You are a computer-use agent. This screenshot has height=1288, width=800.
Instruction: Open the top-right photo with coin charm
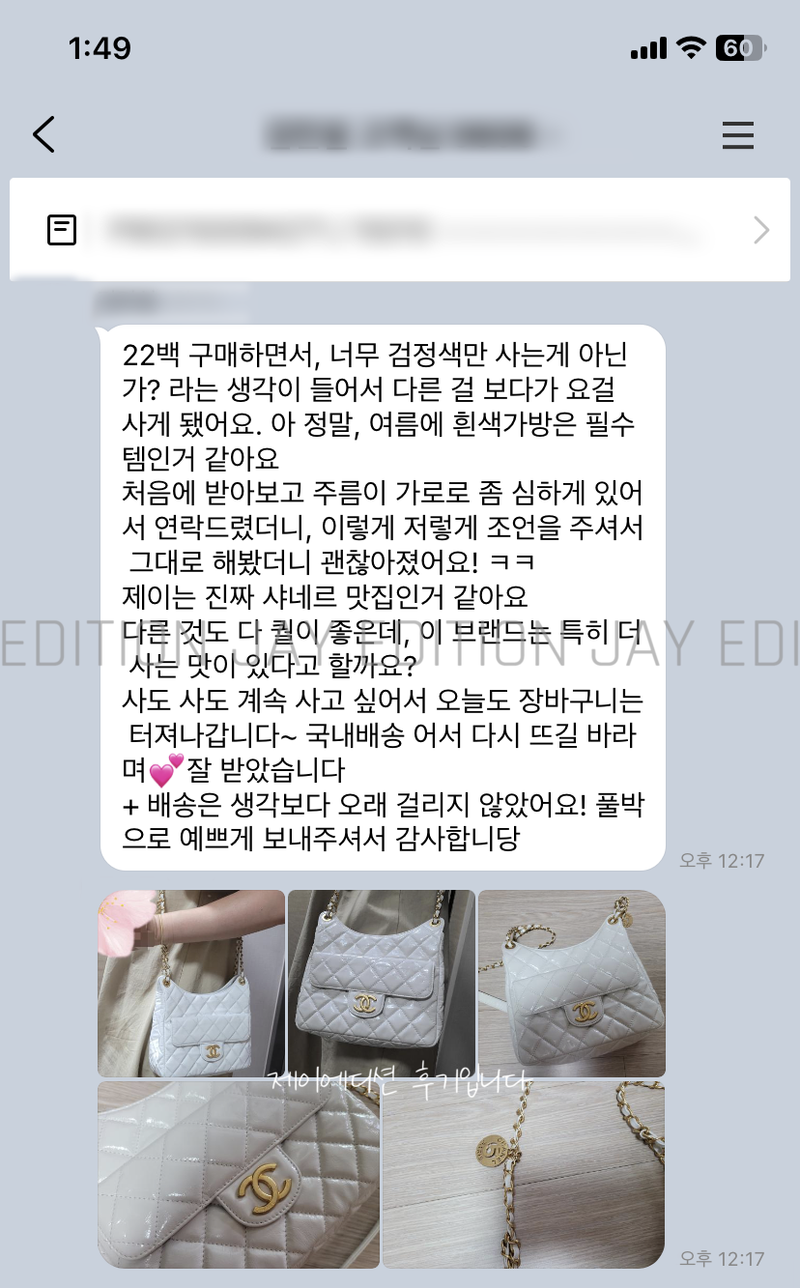click(x=571, y=983)
